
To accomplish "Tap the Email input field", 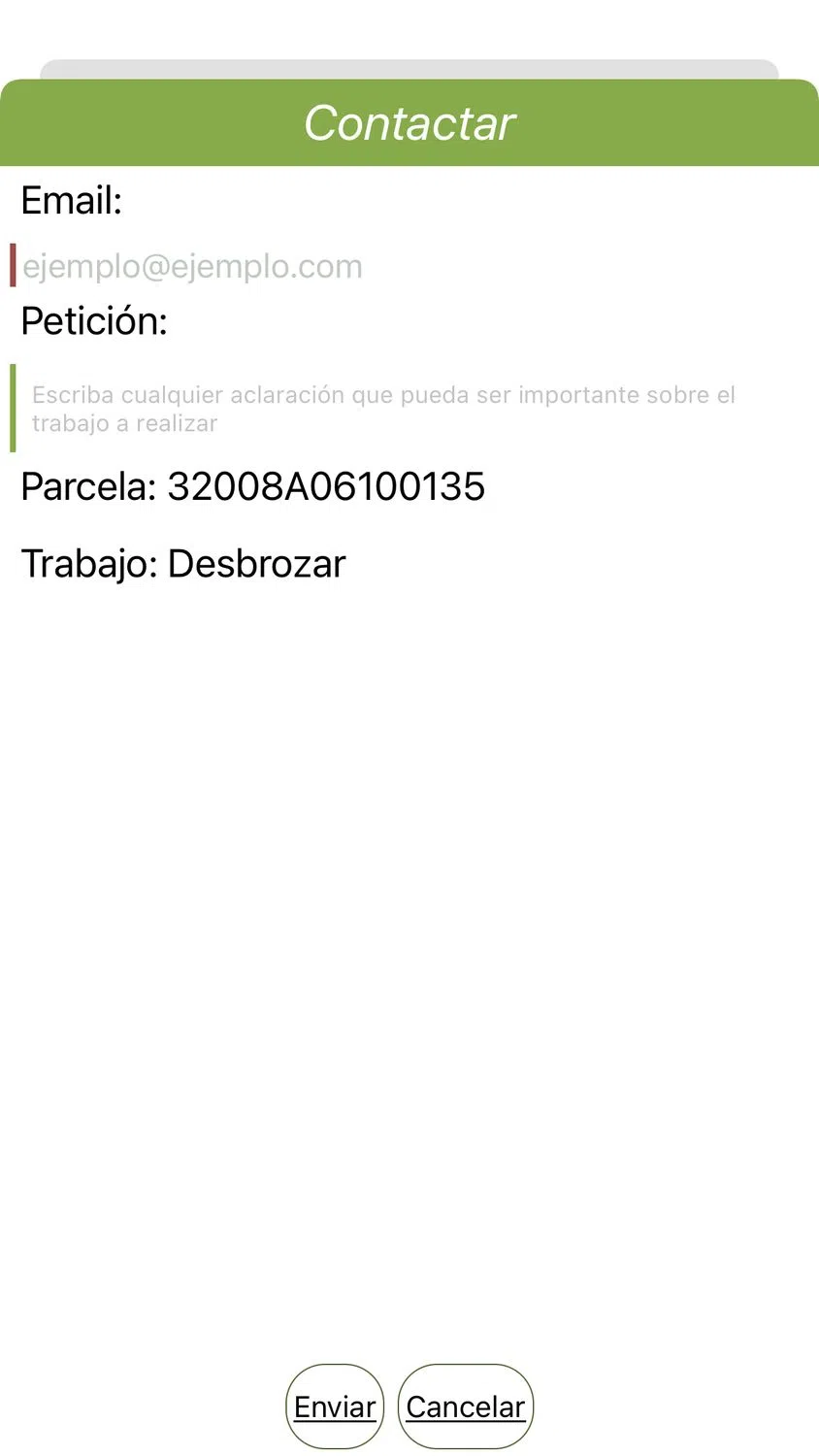I will [408, 266].
